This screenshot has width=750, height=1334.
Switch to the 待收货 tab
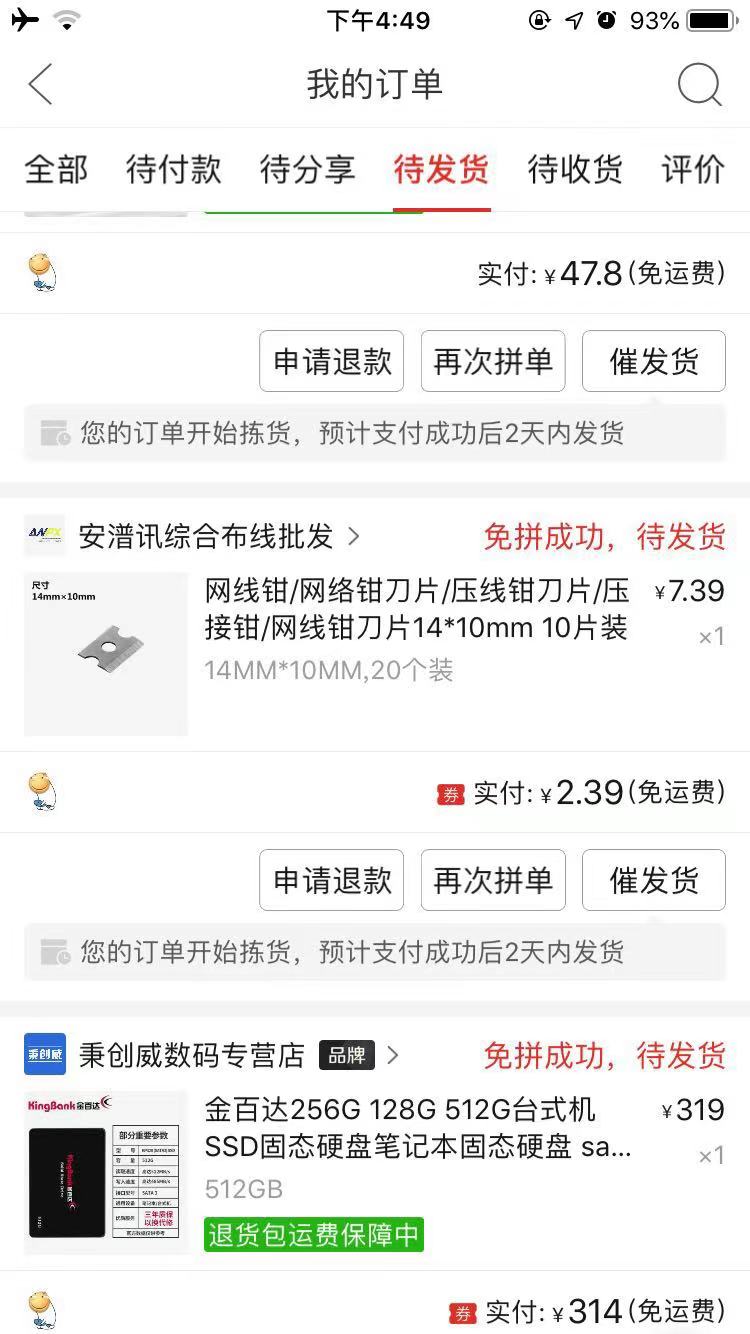click(575, 169)
